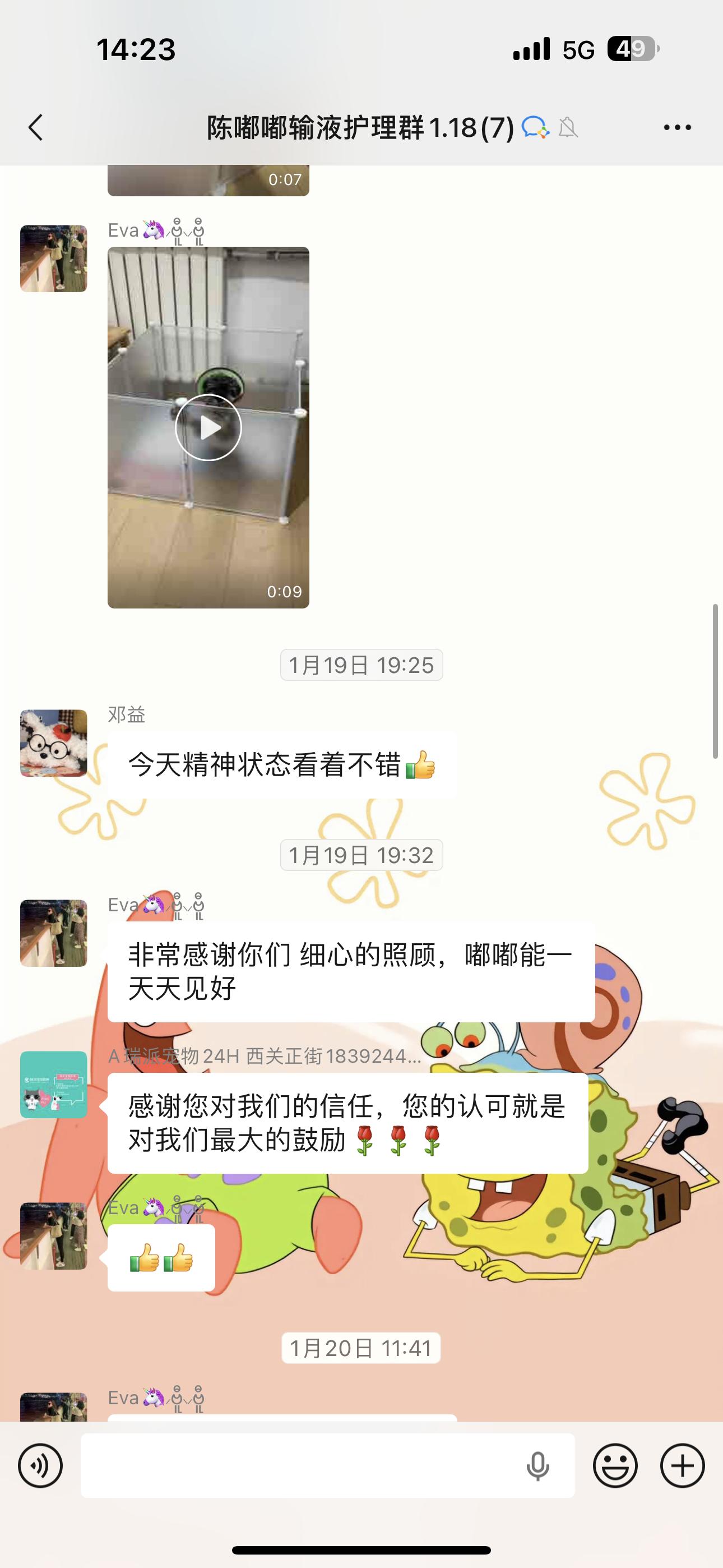This screenshot has height=1568, width=723.
Task: Open the partially visible 0:07 video
Action: click(x=208, y=180)
